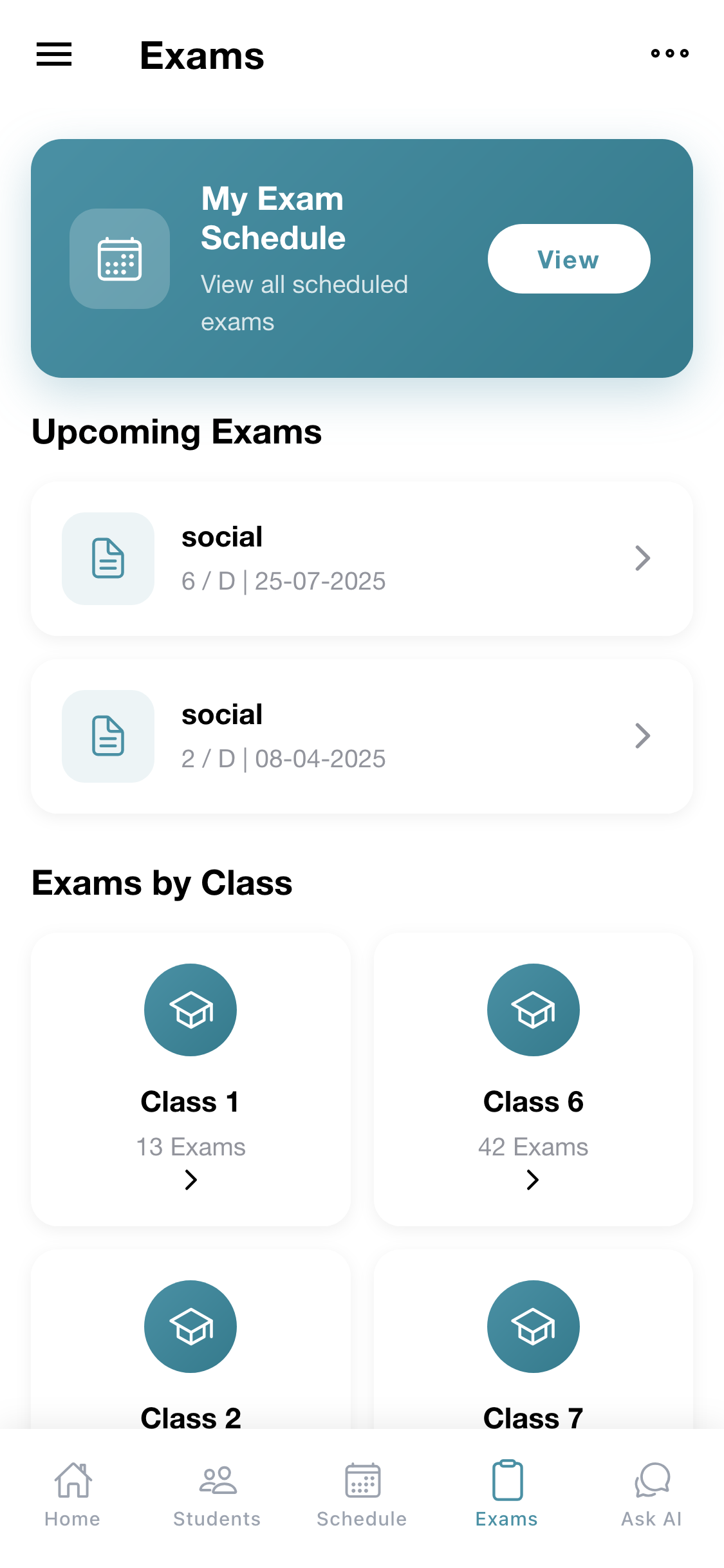Switch to the Schedule tab
This screenshot has width=724, height=1568.
pyautogui.click(x=361, y=1492)
